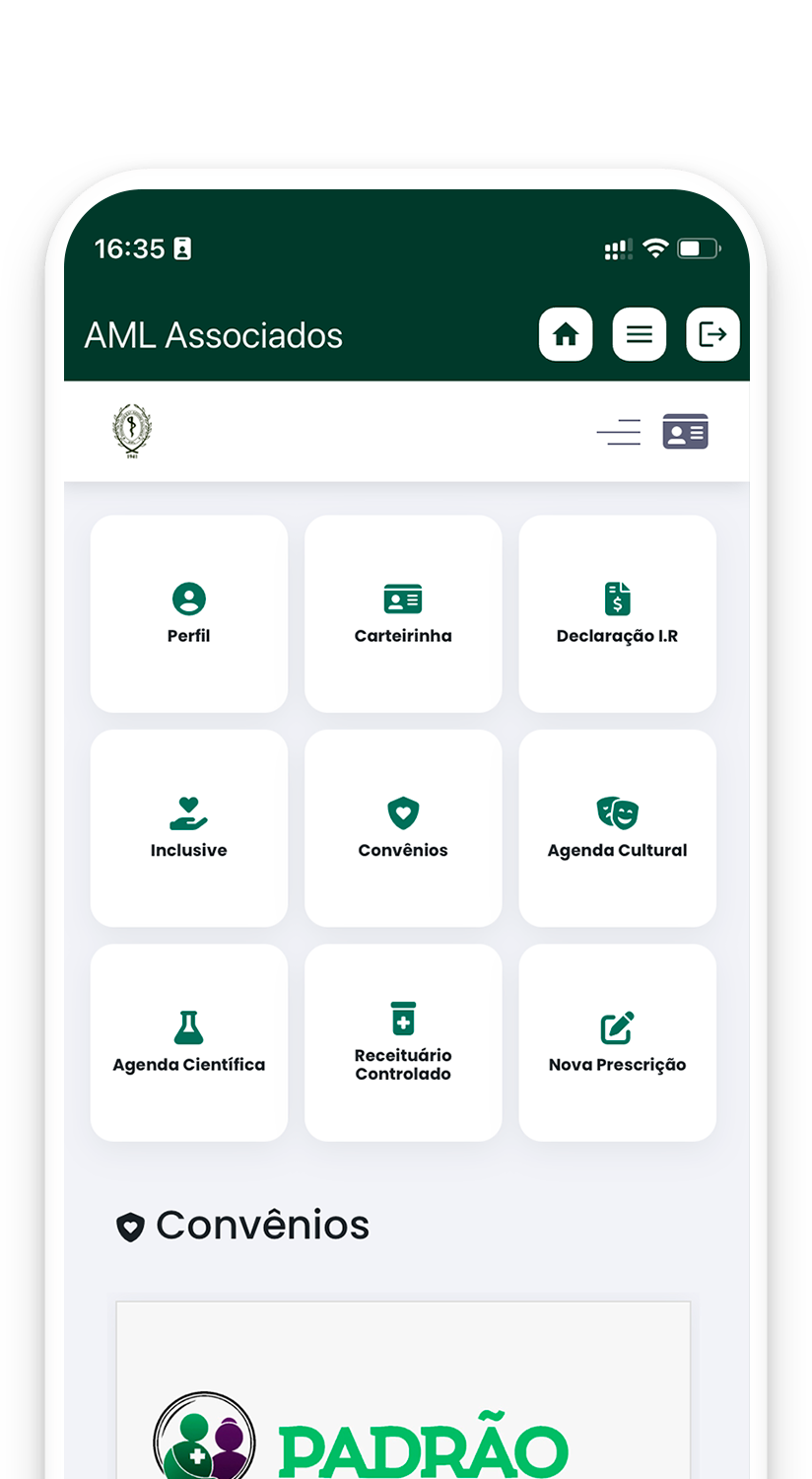Open the hamburger menu in header
Image resolution: width=812 pixels, height=1479 pixels.
640,334
